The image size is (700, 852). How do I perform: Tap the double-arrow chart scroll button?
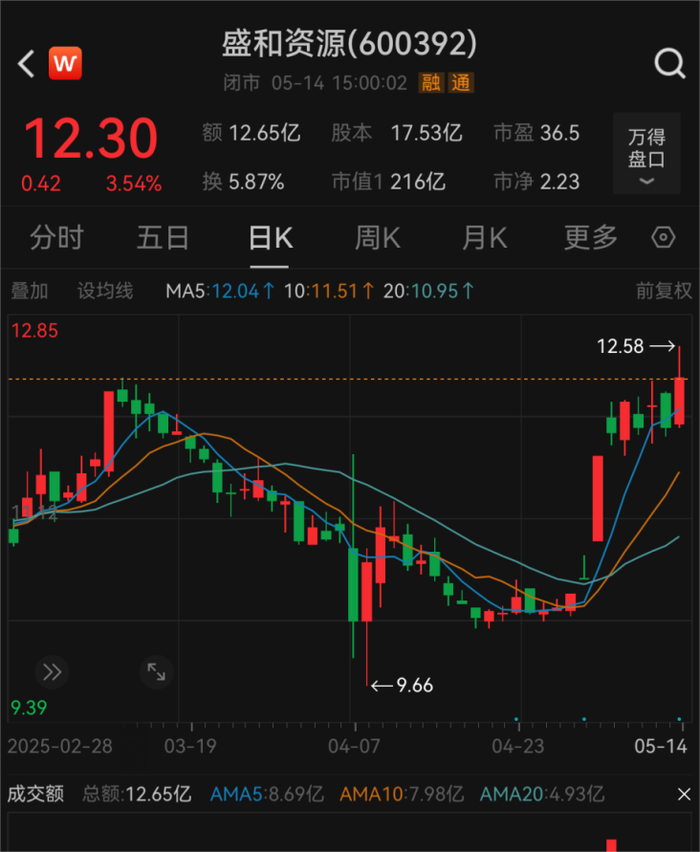[x=52, y=672]
